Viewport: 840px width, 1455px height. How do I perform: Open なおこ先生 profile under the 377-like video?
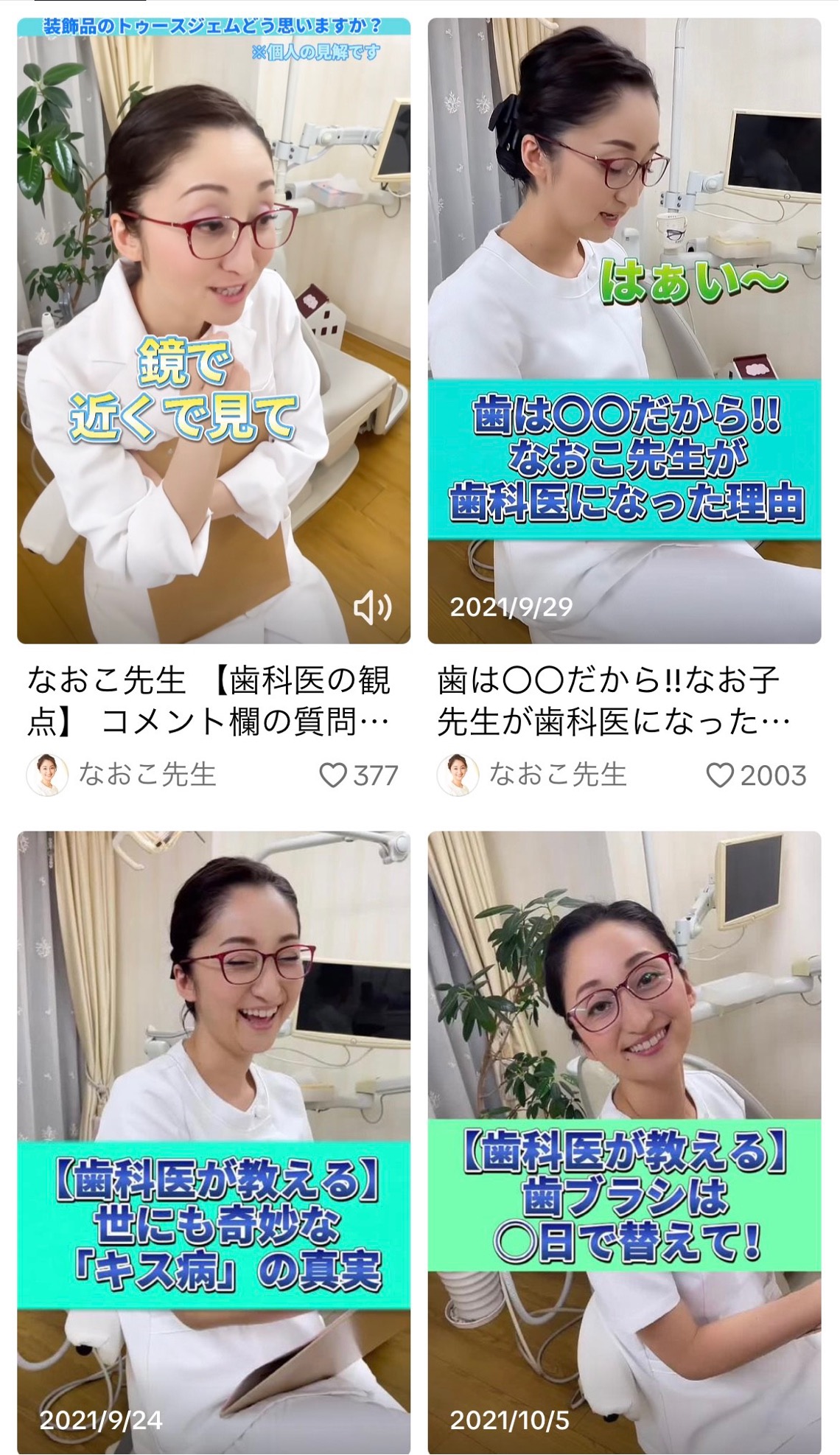[122, 775]
